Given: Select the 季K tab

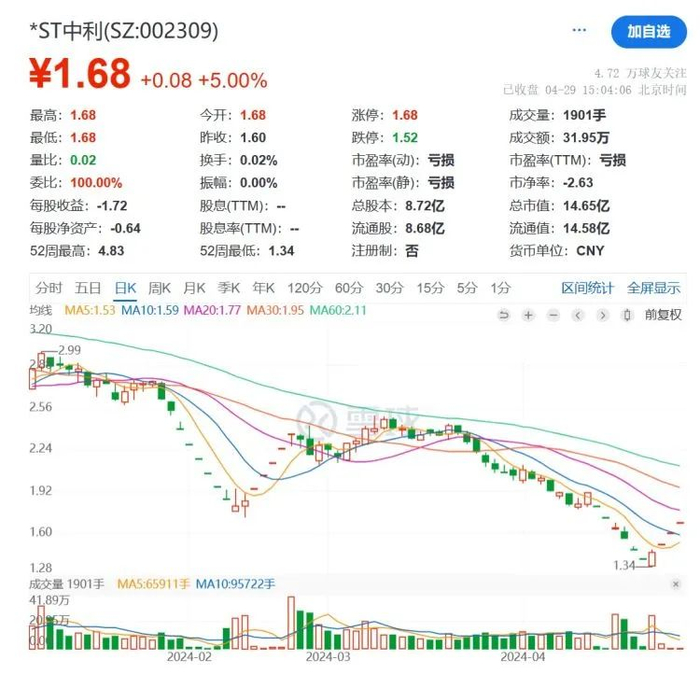Looking at the screenshot, I should point(229,288).
